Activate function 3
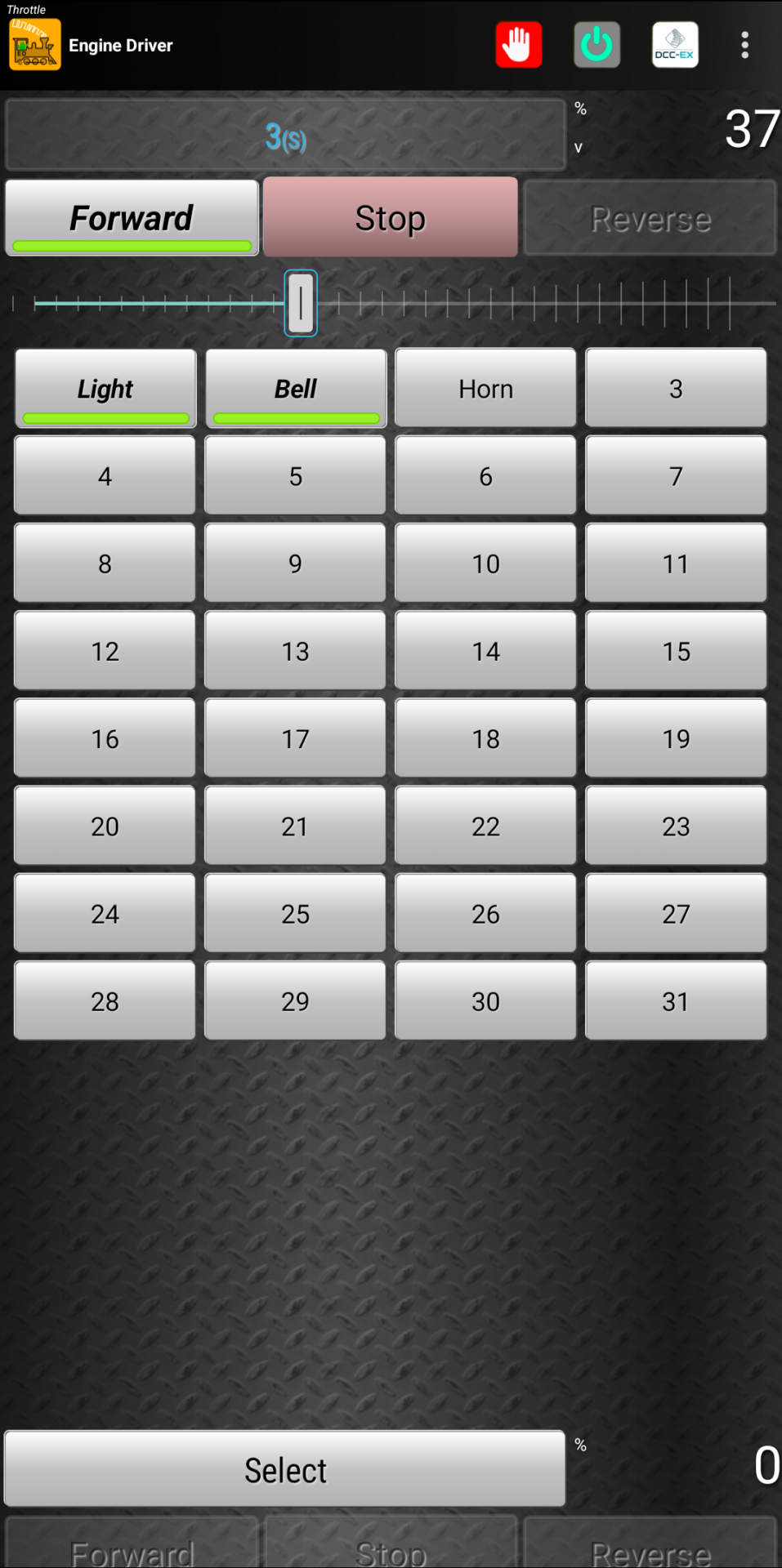Image resolution: width=782 pixels, height=1568 pixels. click(676, 389)
